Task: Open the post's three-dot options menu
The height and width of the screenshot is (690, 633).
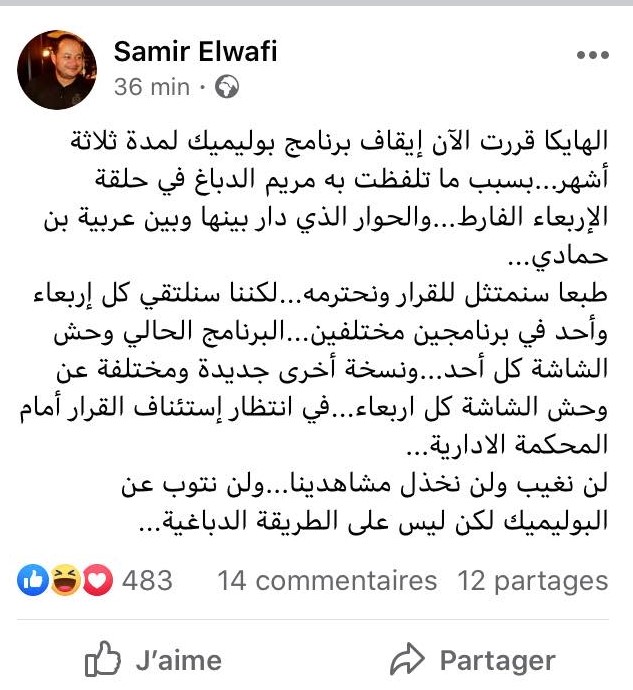Action: (x=591, y=54)
